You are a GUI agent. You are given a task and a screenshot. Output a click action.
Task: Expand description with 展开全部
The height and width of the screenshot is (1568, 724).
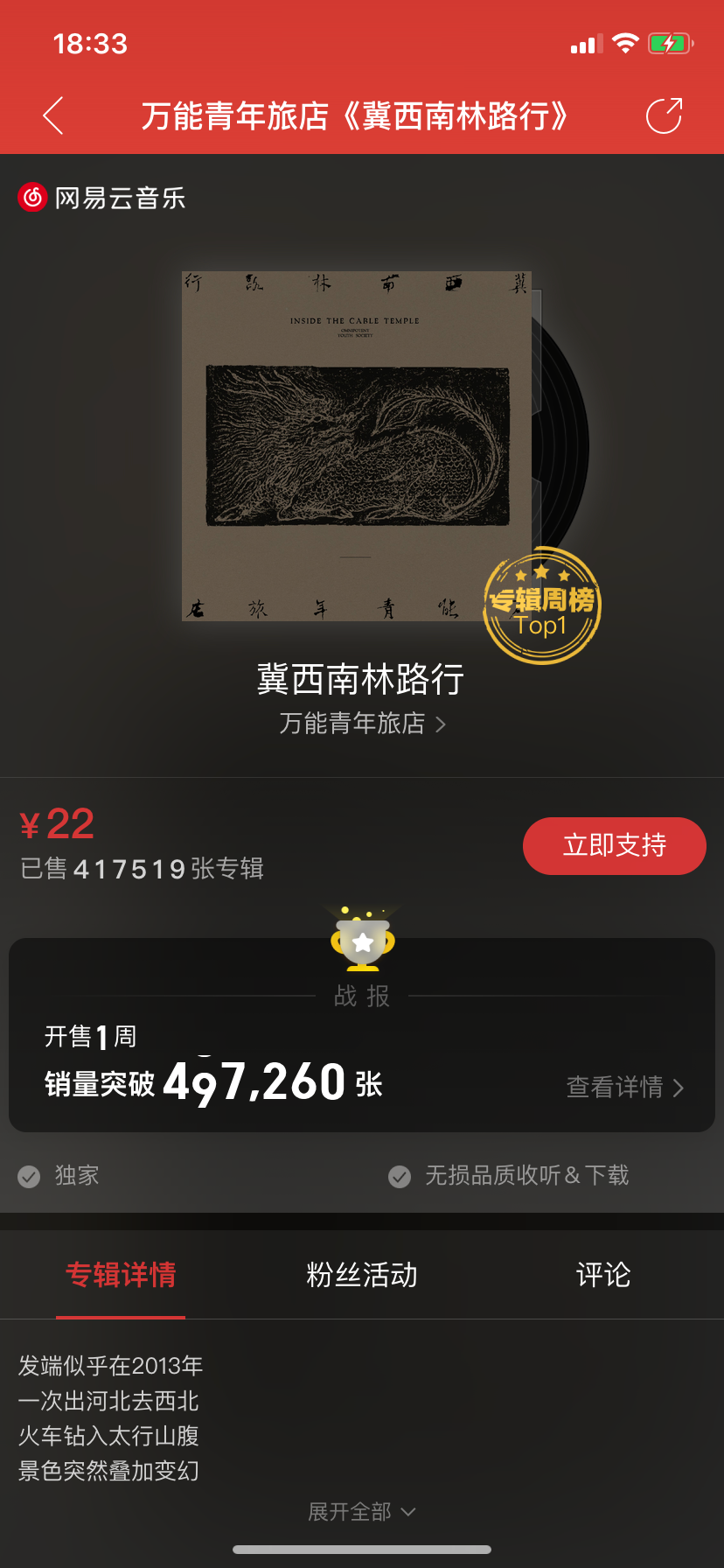pyautogui.click(x=362, y=1511)
